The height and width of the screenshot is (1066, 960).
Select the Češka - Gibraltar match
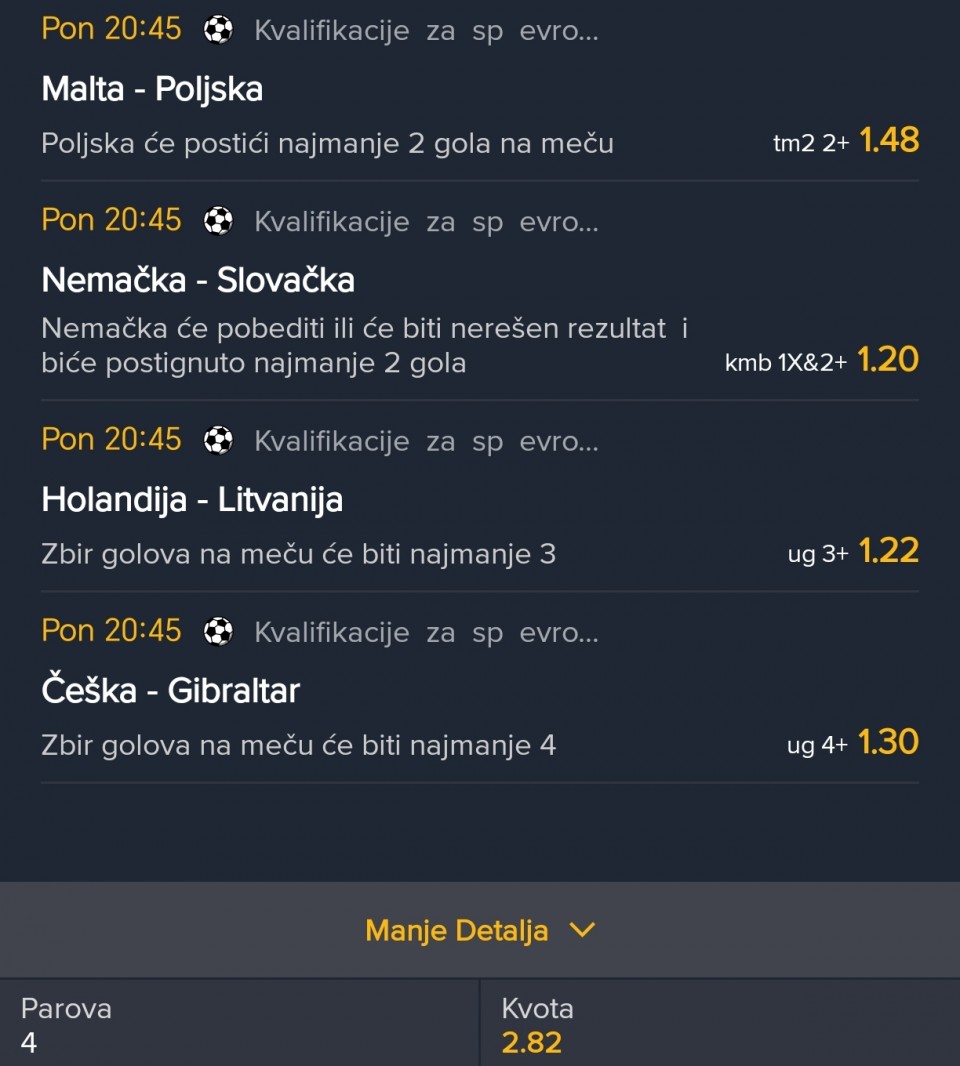click(x=170, y=691)
